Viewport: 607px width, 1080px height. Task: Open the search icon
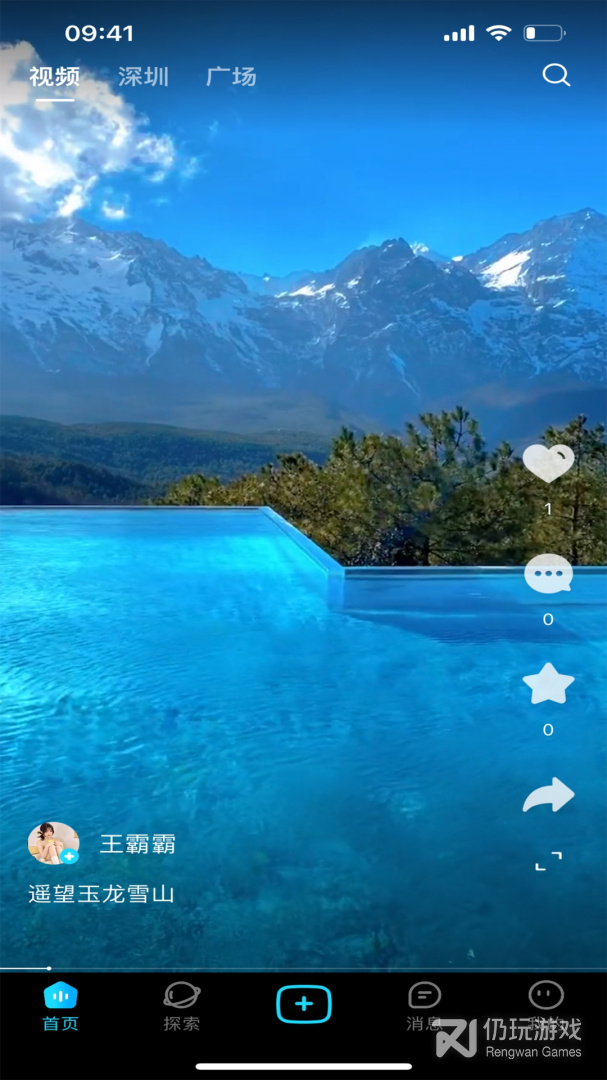556,76
